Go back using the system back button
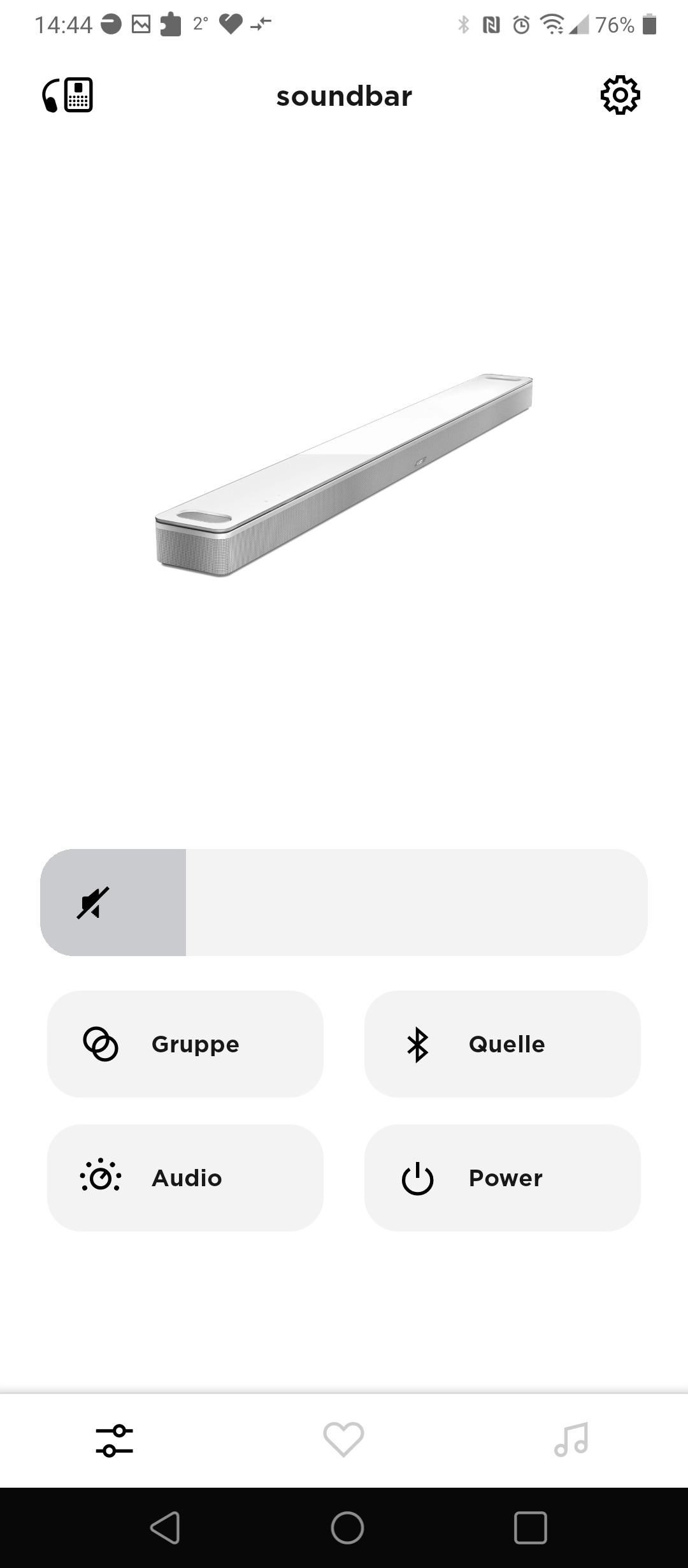This screenshot has height=1568, width=688. point(165,1528)
